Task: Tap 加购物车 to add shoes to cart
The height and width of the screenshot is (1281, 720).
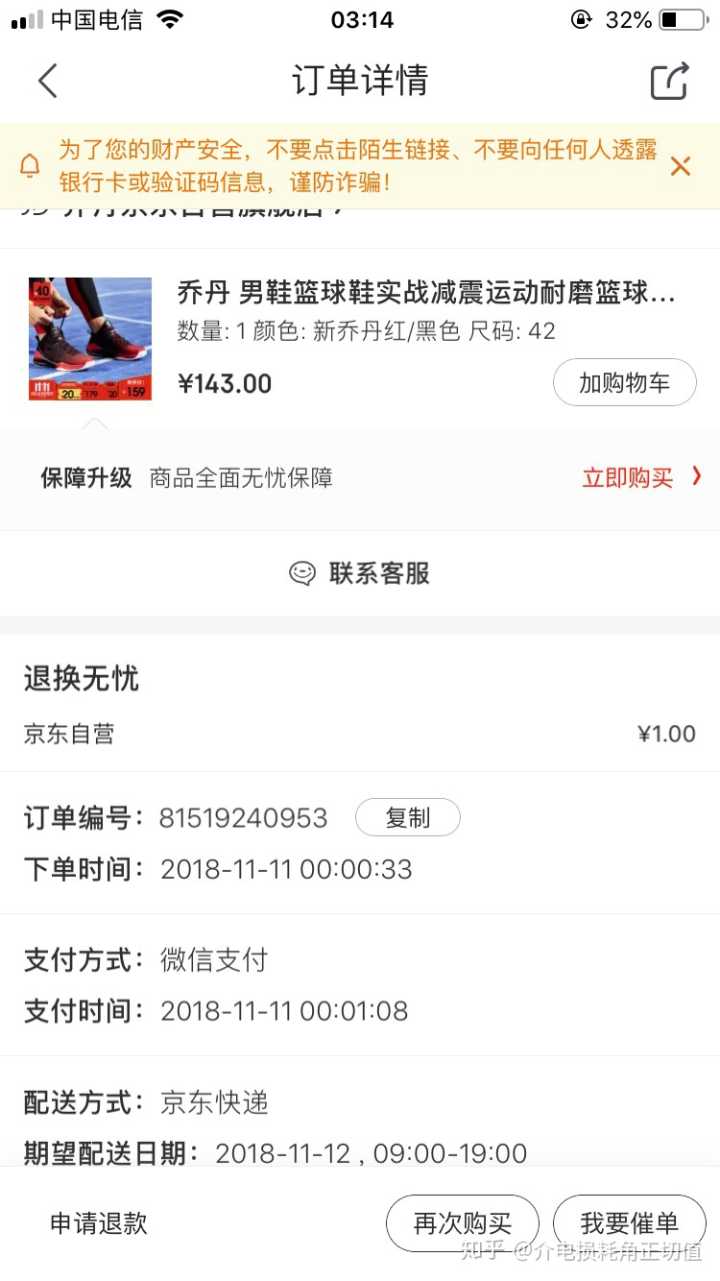Action: [x=624, y=382]
